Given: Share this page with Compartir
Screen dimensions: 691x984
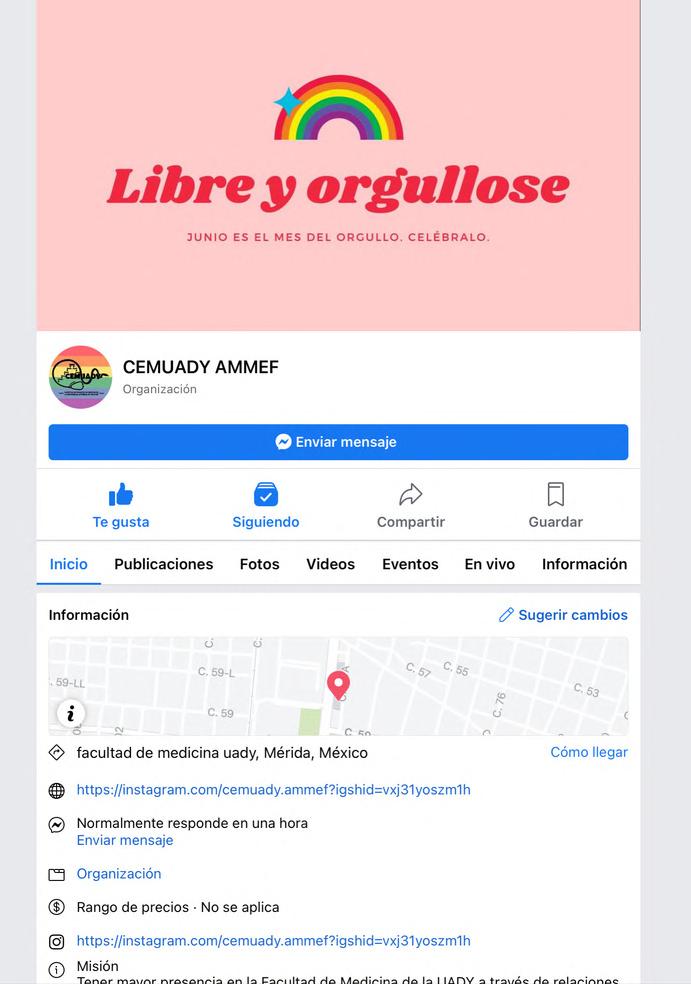Looking at the screenshot, I should (410, 506).
